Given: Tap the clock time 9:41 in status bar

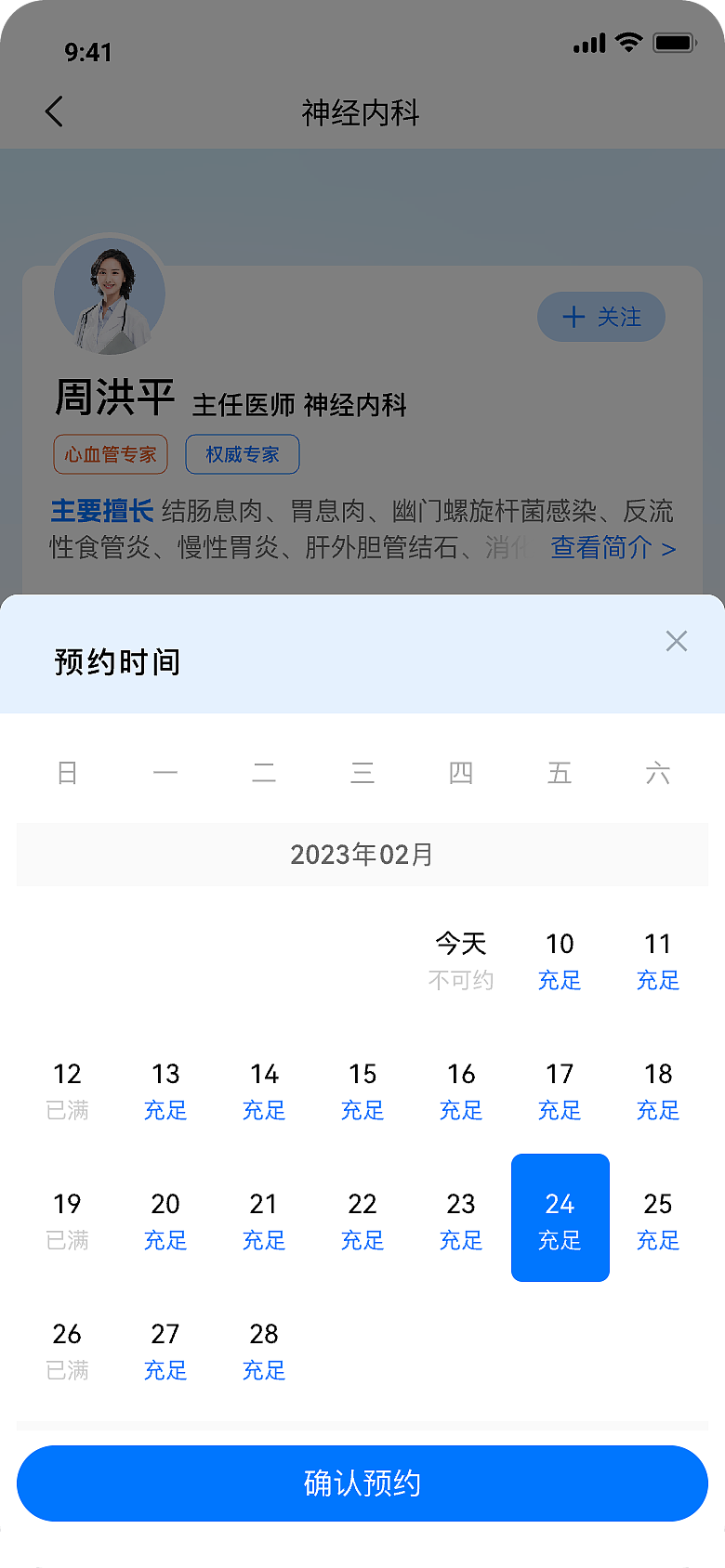Looking at the screenshot, I should point(86,53).
